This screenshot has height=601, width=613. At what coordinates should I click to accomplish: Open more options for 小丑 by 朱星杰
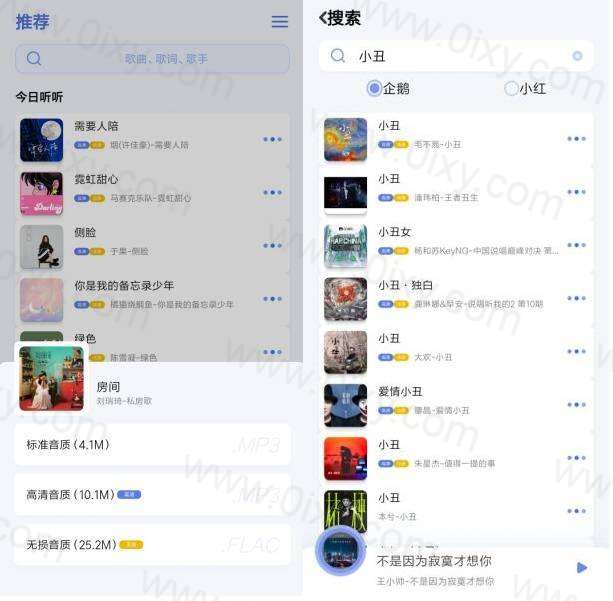pos(576,458)
